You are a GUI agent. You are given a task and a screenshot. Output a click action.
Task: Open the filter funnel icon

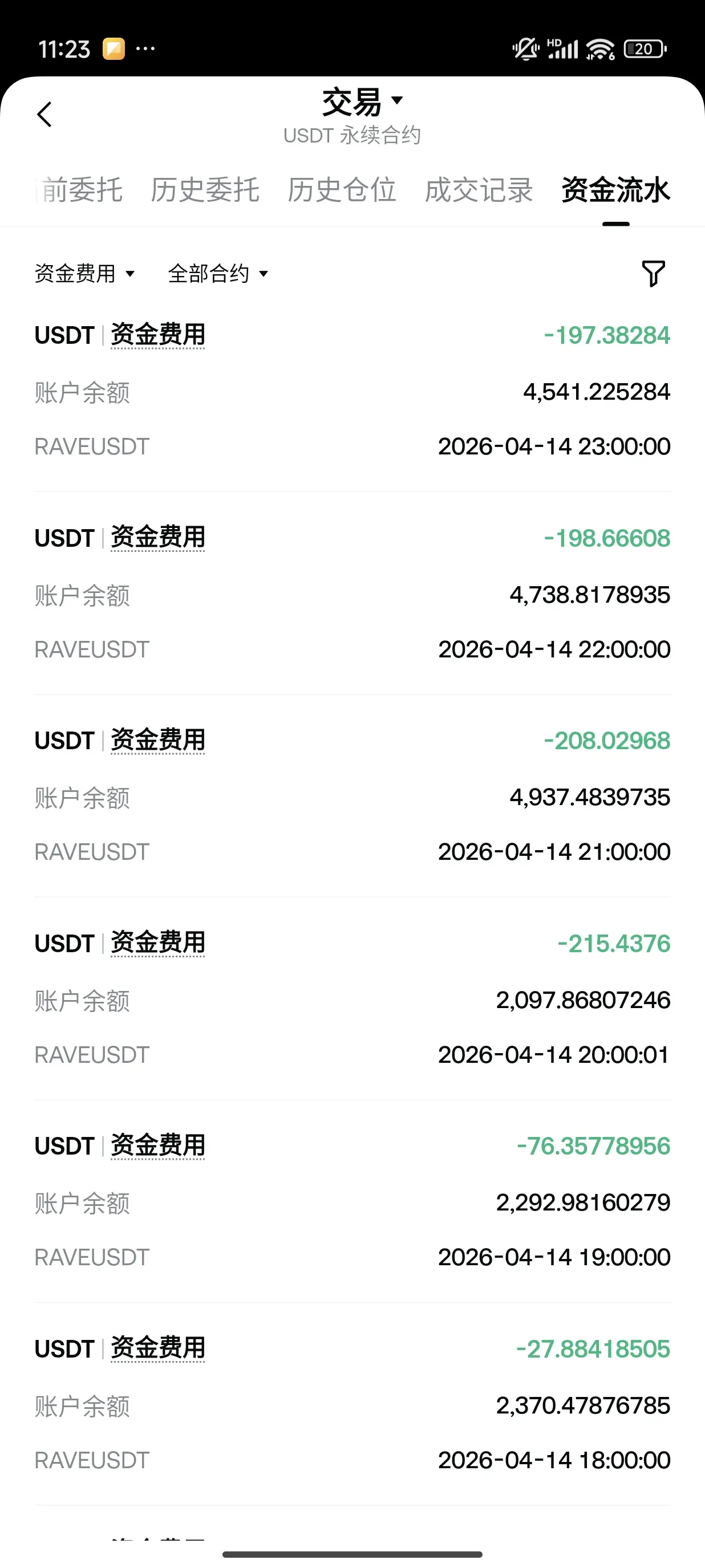653,273
